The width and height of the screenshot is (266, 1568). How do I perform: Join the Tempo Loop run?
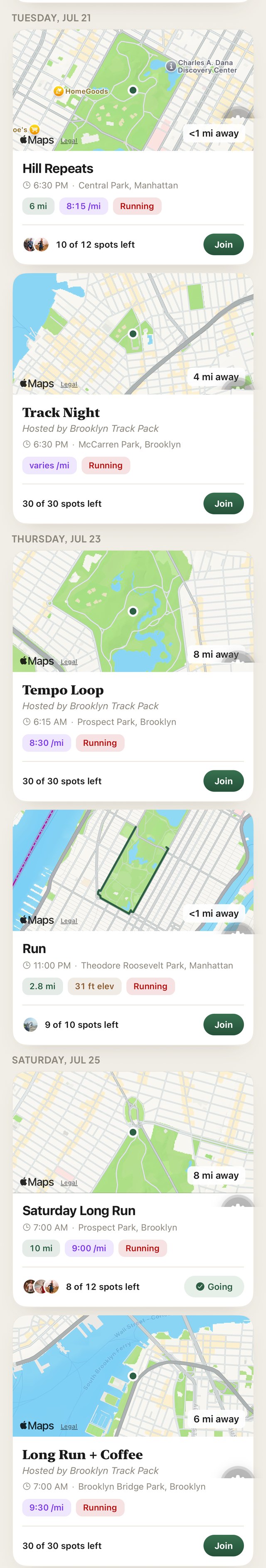pyautogui.click(x=223, y=782)
